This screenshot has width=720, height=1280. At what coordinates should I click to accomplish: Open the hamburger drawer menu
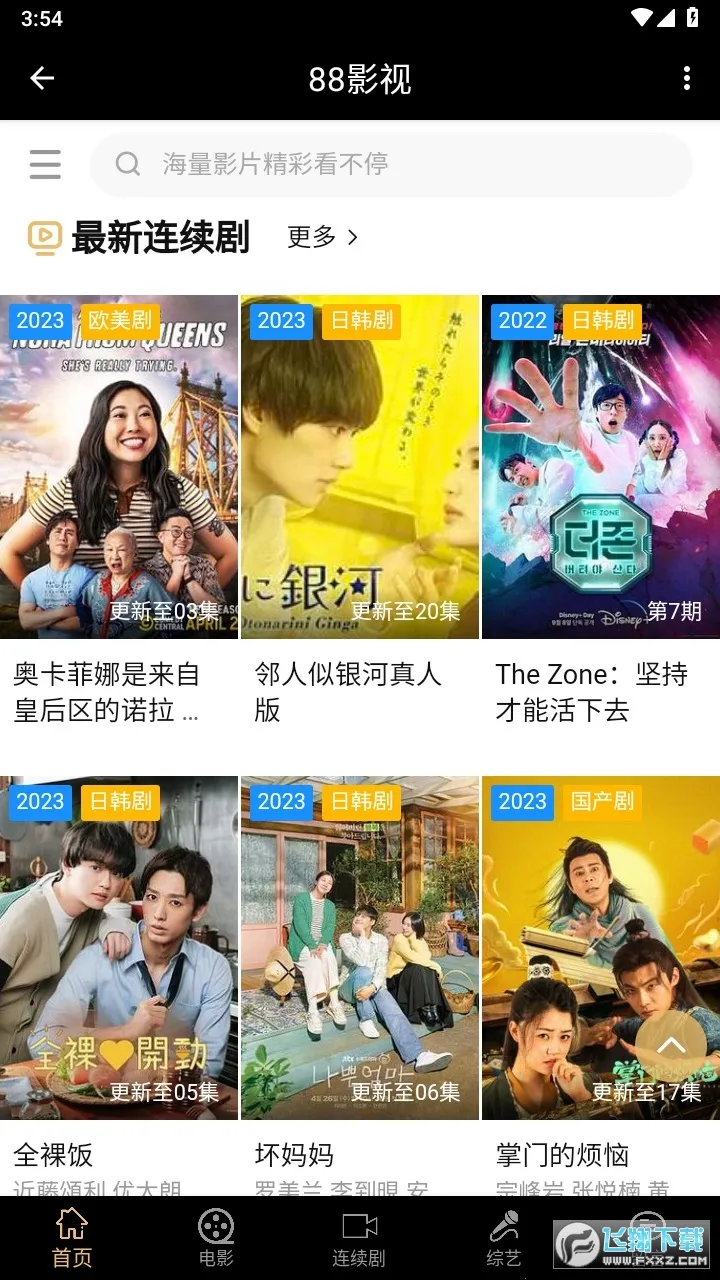[x=45, y=164]
